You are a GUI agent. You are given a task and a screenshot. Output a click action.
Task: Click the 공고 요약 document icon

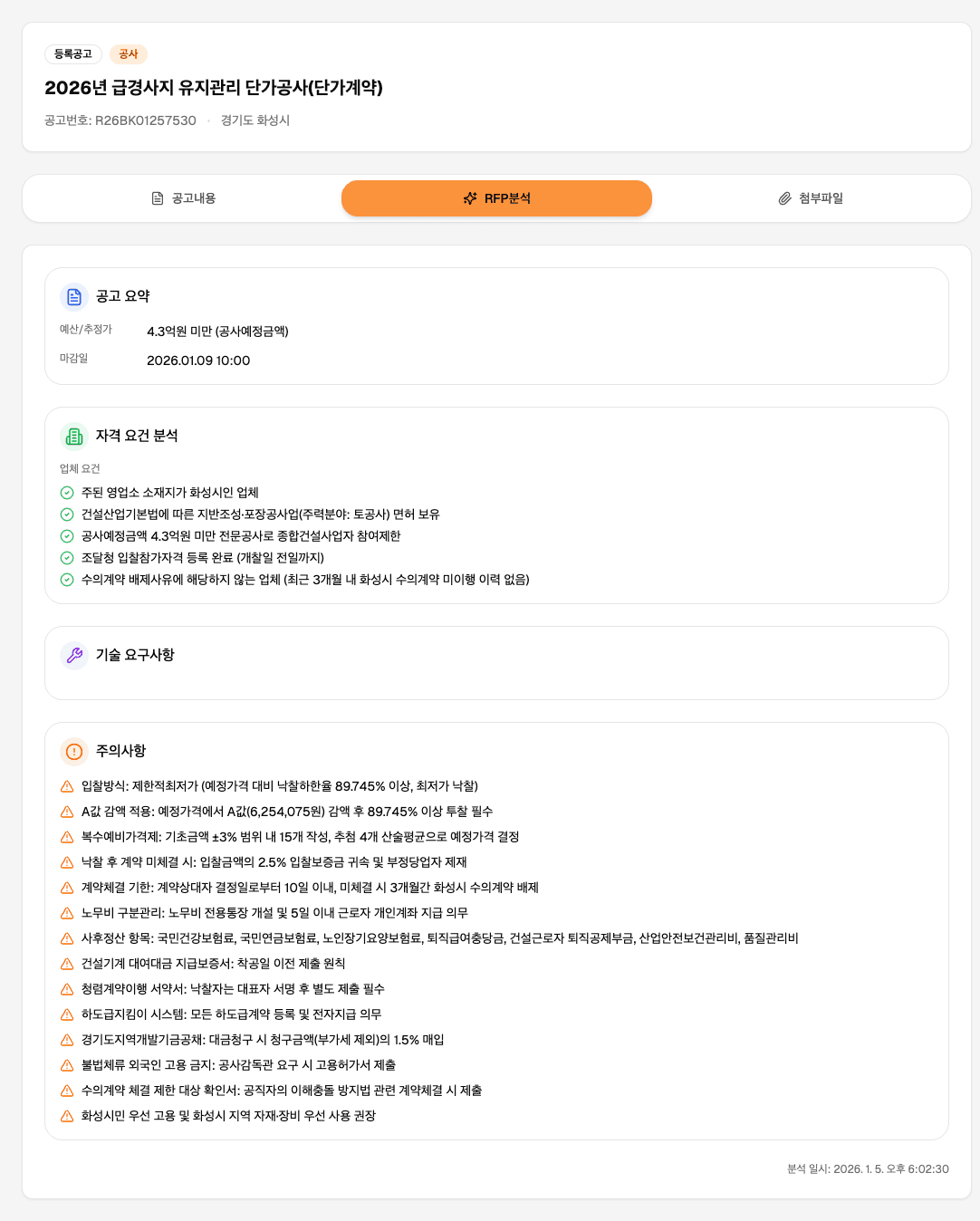pyautogui.click(x=73, y=296)
